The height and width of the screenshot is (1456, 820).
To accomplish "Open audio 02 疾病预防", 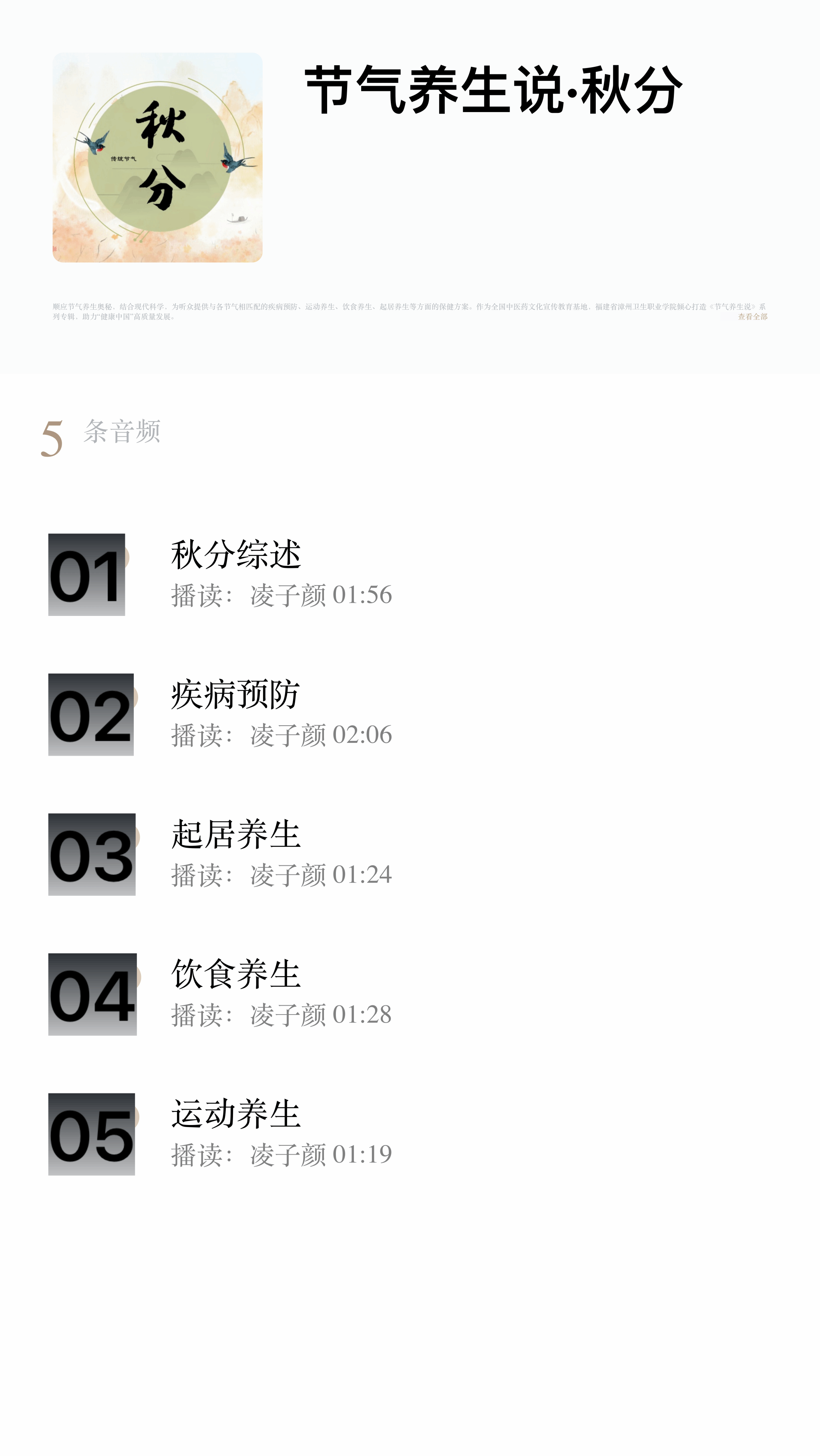I will pos(235,695).
